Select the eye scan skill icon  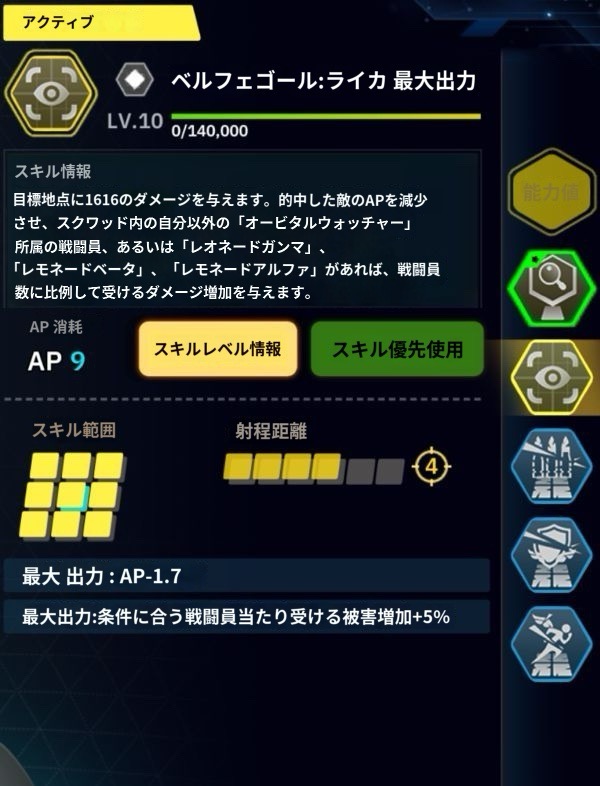coord(551,377)
